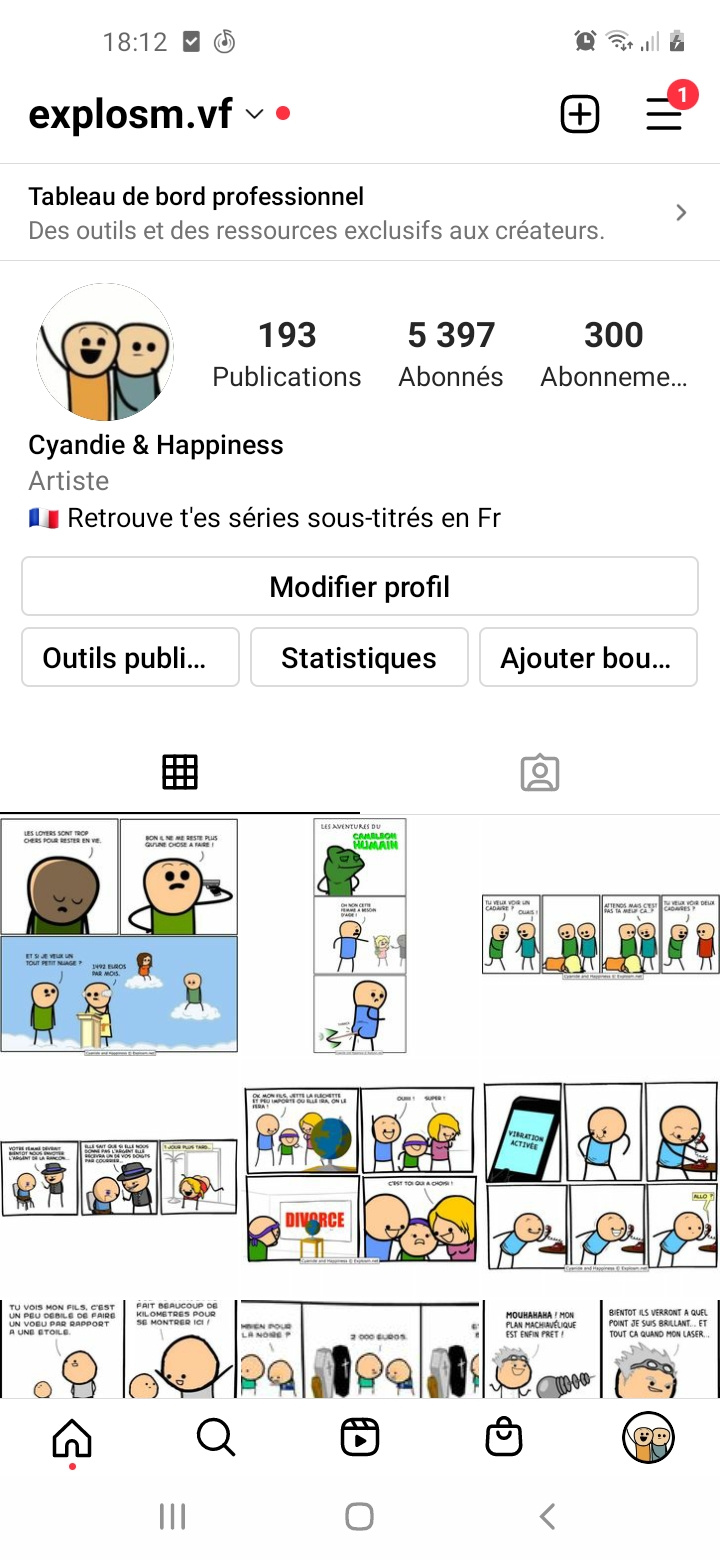Tap the system back button
This screenshot has width=720, height=1560.
(x=547, y=1517)
